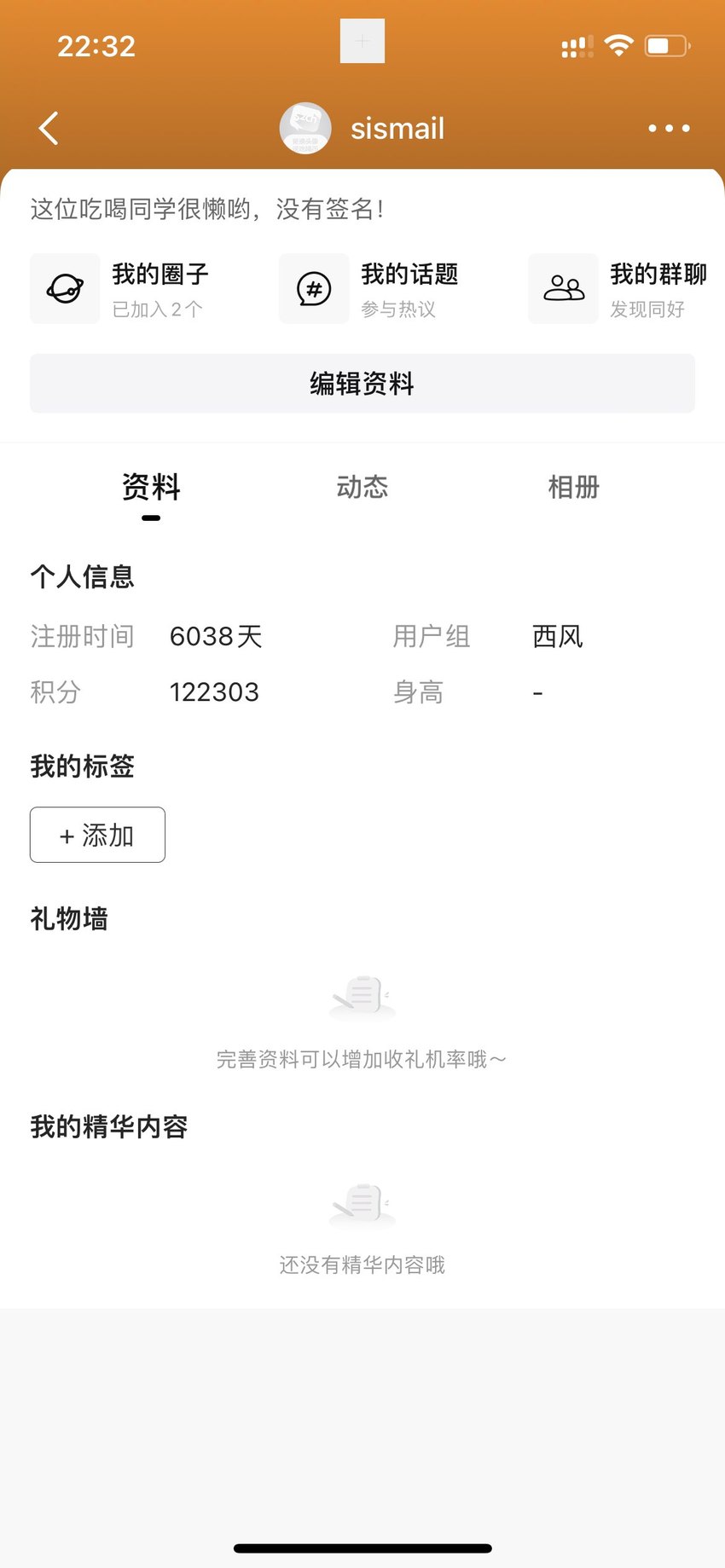Tap the 编辑资料 edit profile button
The height and width of the screenshot is (1568, 725).
[x=362, y=384]
